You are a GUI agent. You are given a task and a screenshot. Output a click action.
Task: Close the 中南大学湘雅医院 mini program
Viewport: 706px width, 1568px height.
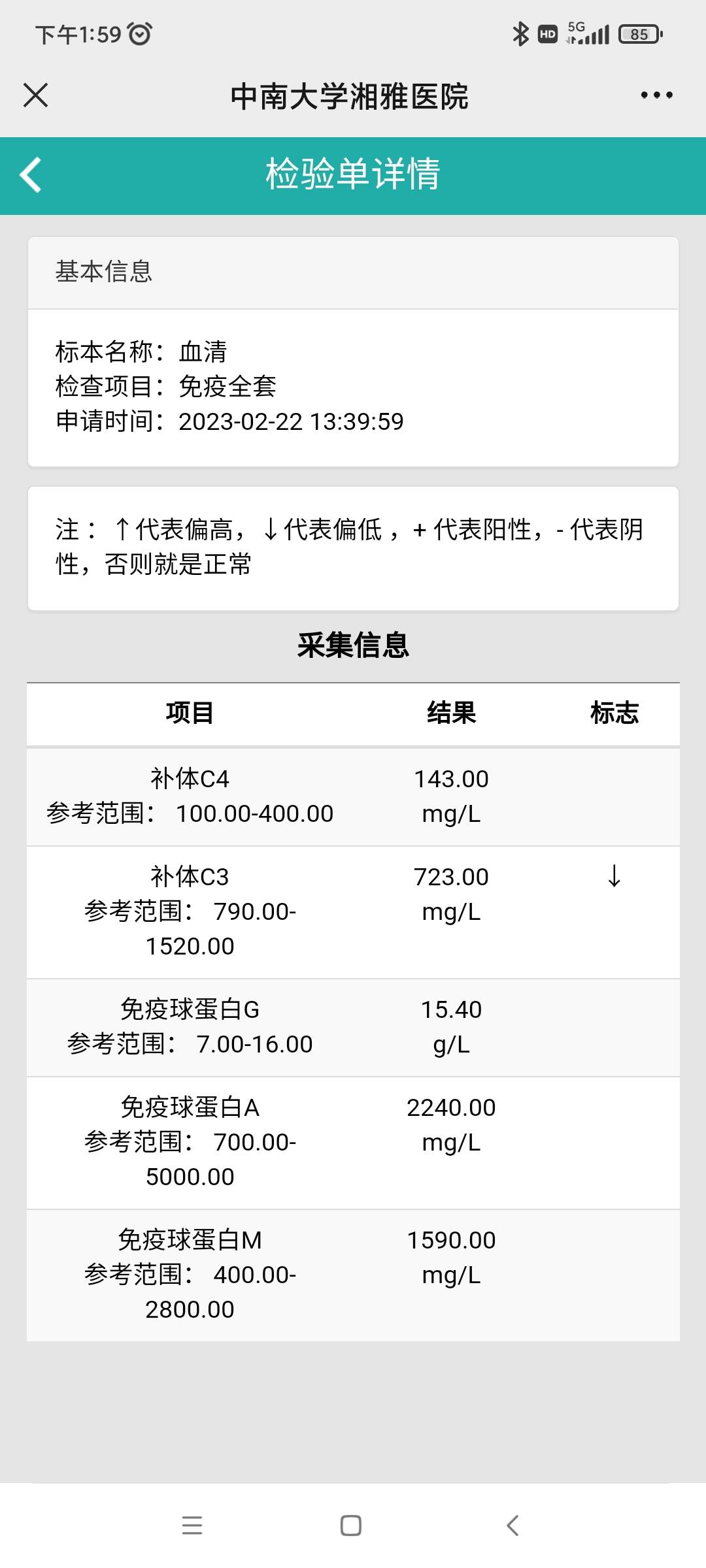pyautogui.click(x=35, y=95)
